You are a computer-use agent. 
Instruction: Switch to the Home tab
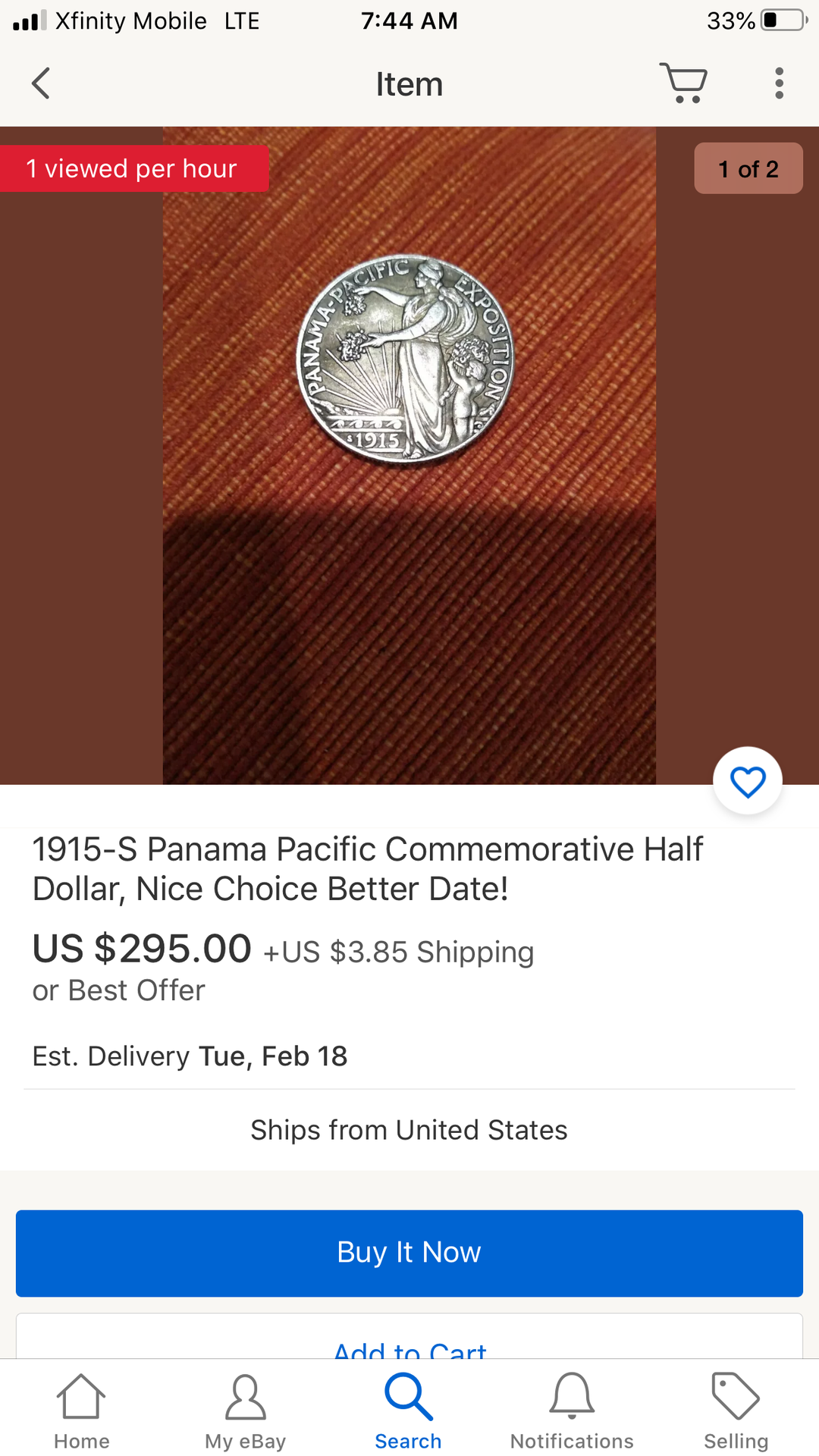pos(82,1410)
